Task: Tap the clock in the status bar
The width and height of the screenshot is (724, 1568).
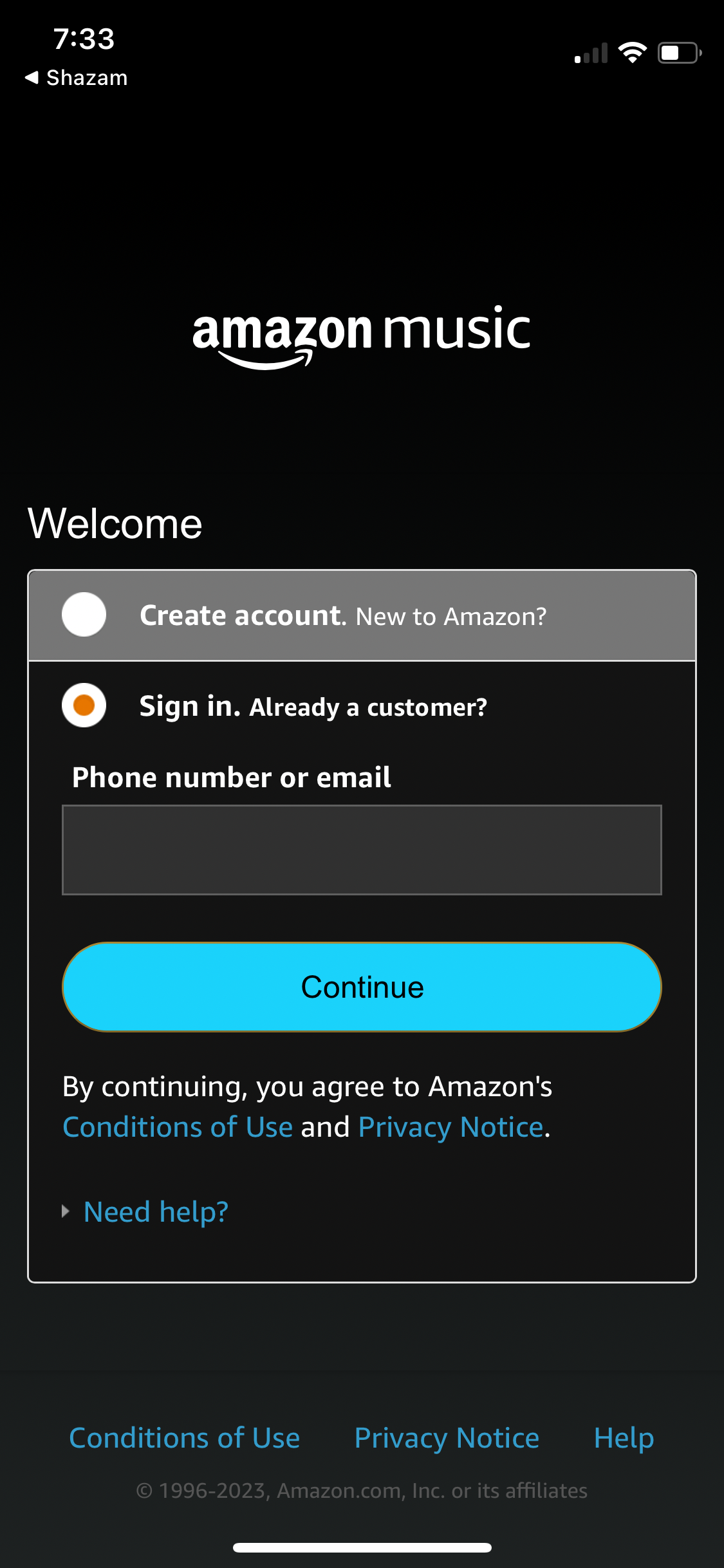Action: pos(84,40)
